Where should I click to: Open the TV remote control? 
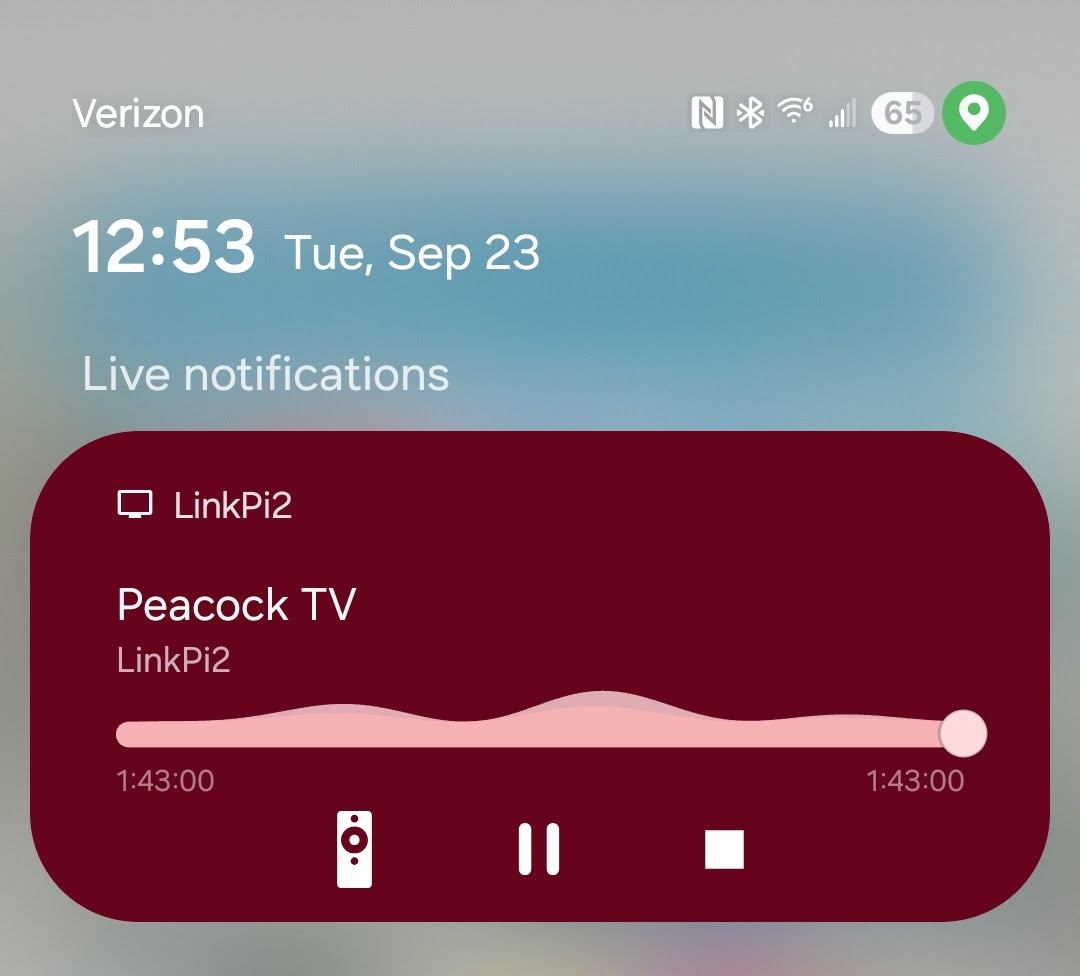(x=354, y=849)
